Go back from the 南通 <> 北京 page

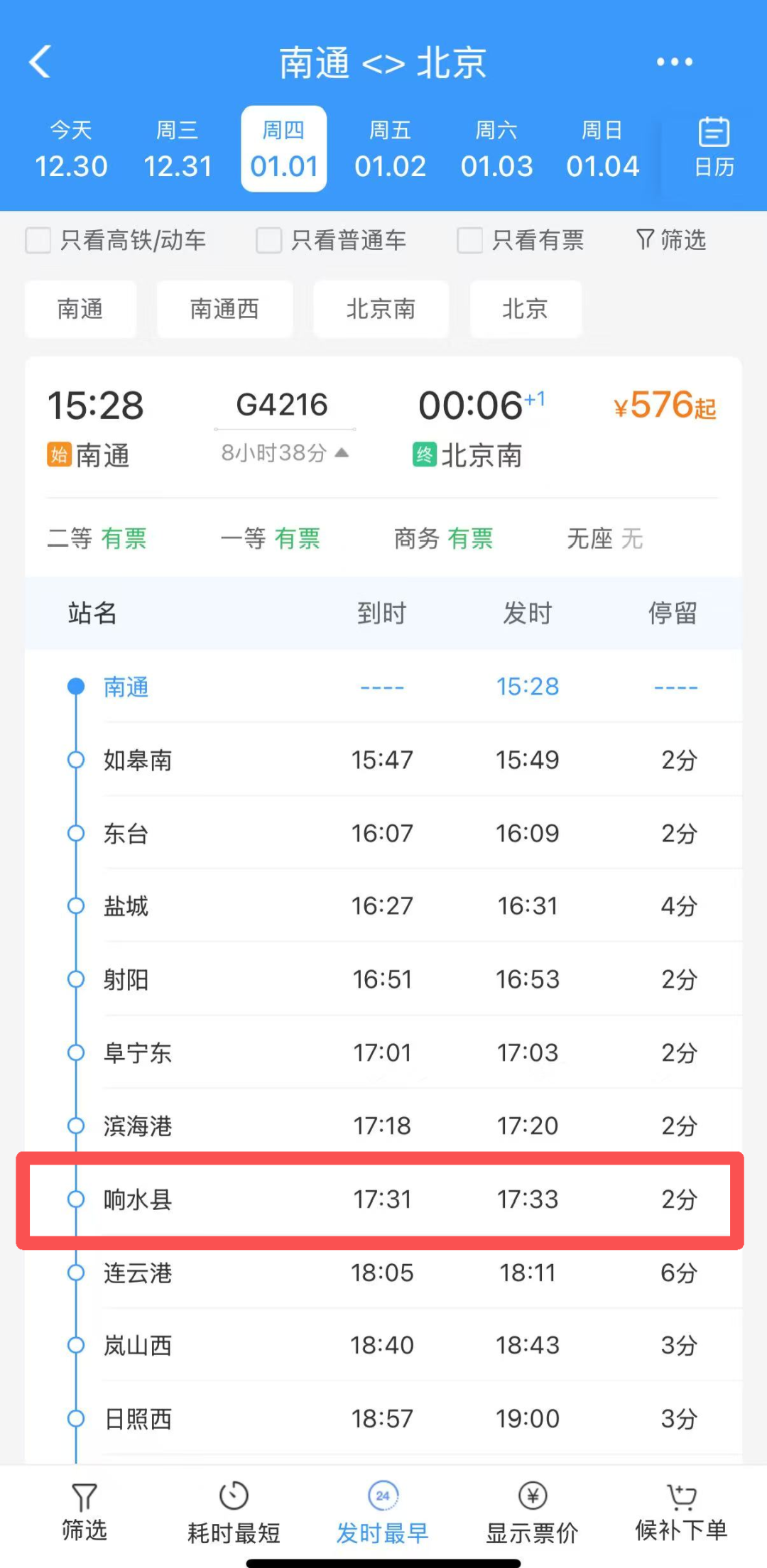tap(41, 62)
